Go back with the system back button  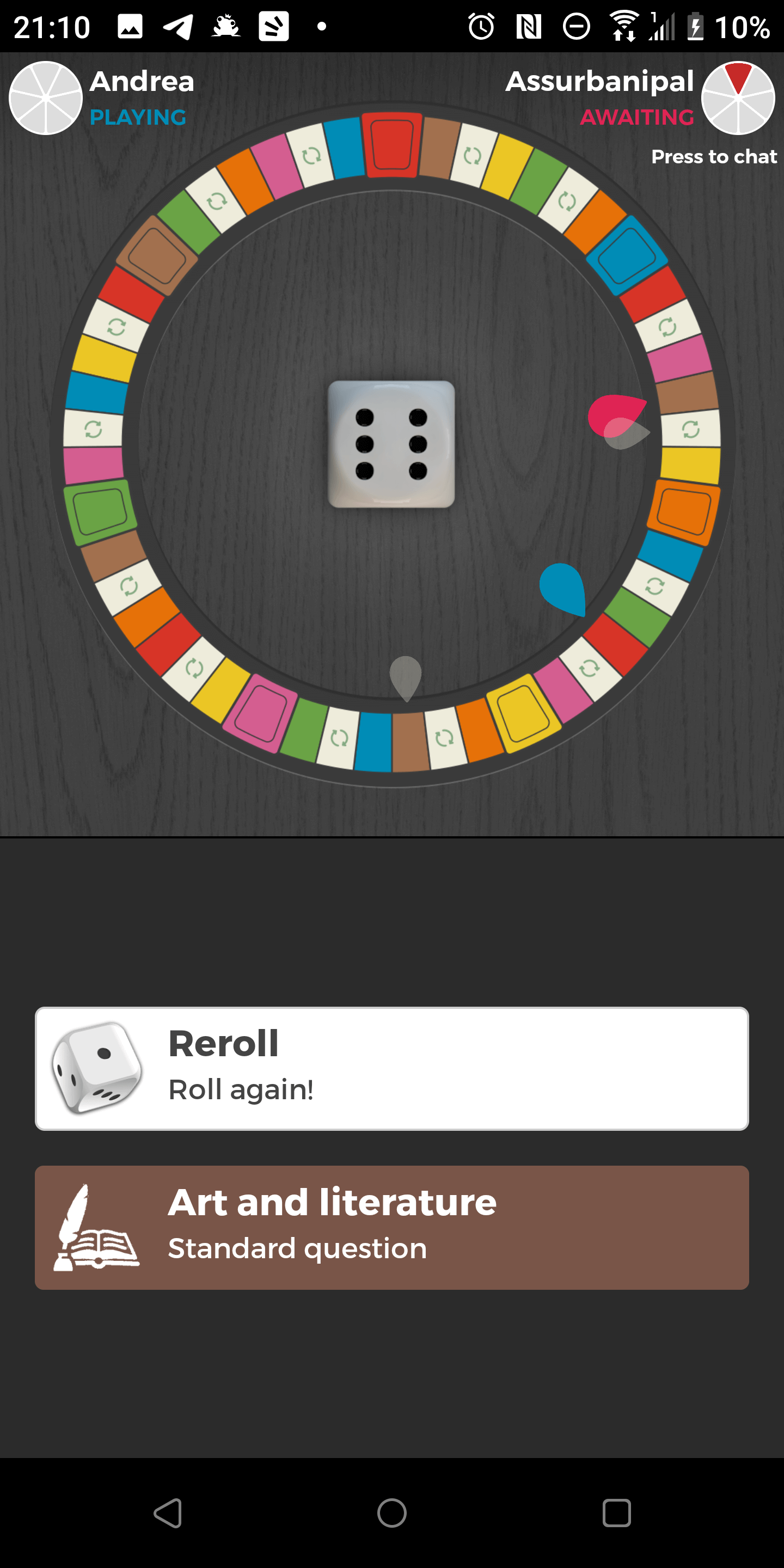(168, 1512)
